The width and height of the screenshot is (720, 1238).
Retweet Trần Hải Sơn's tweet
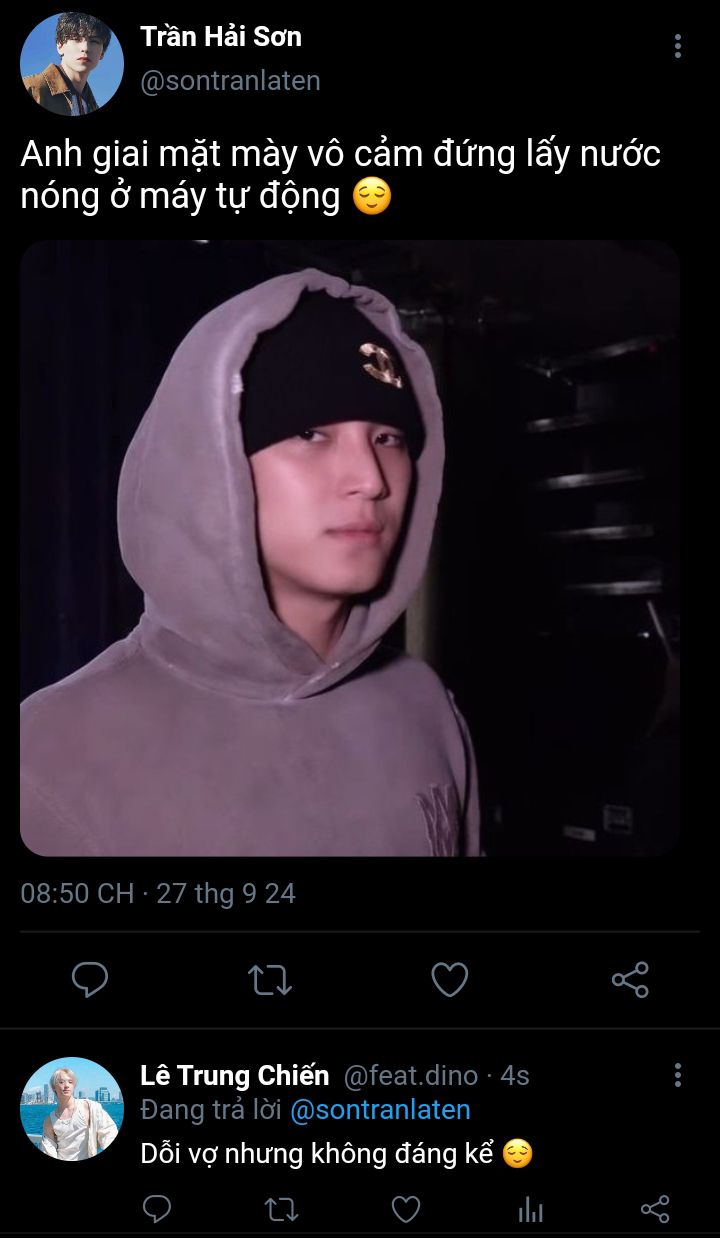(270, 980)
